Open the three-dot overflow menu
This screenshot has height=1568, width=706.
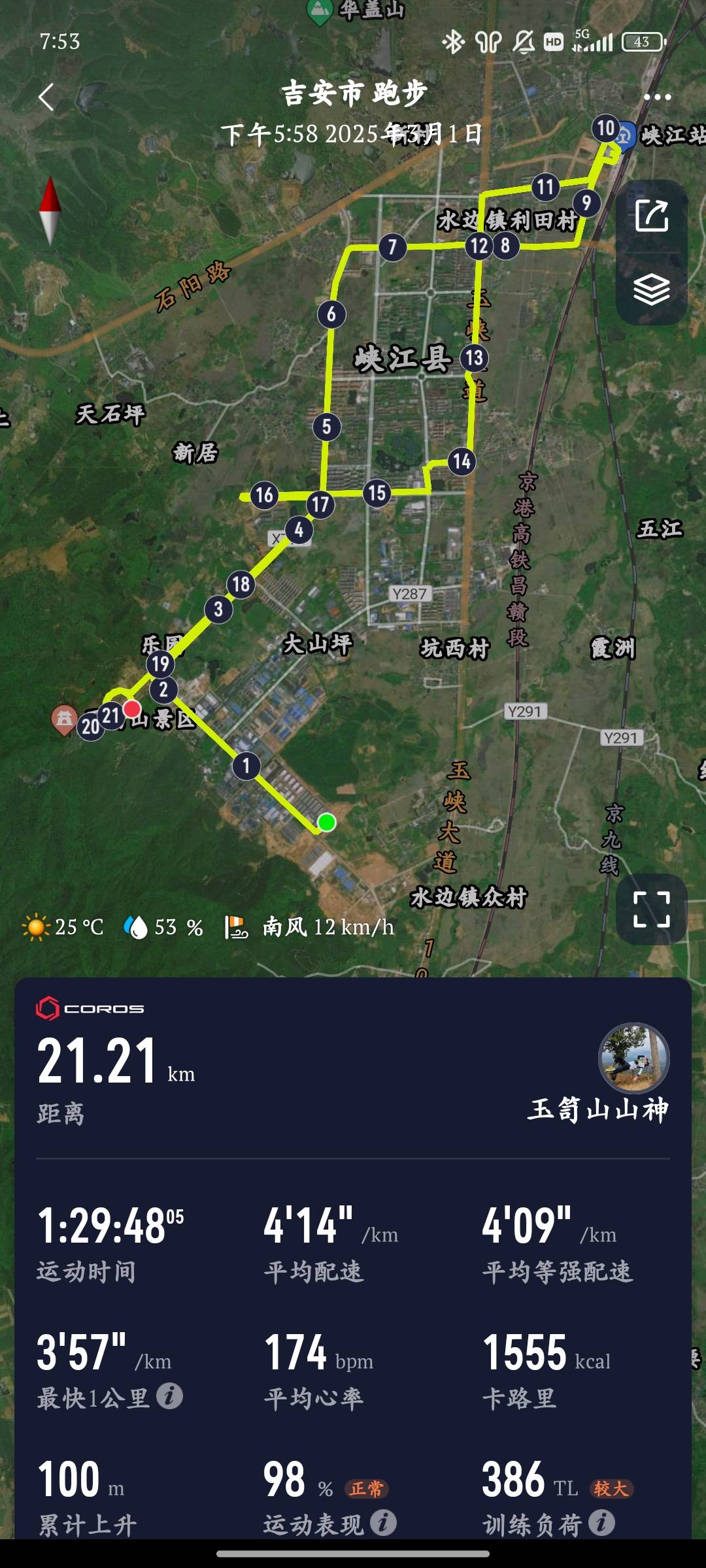click(x=657, y=97)
